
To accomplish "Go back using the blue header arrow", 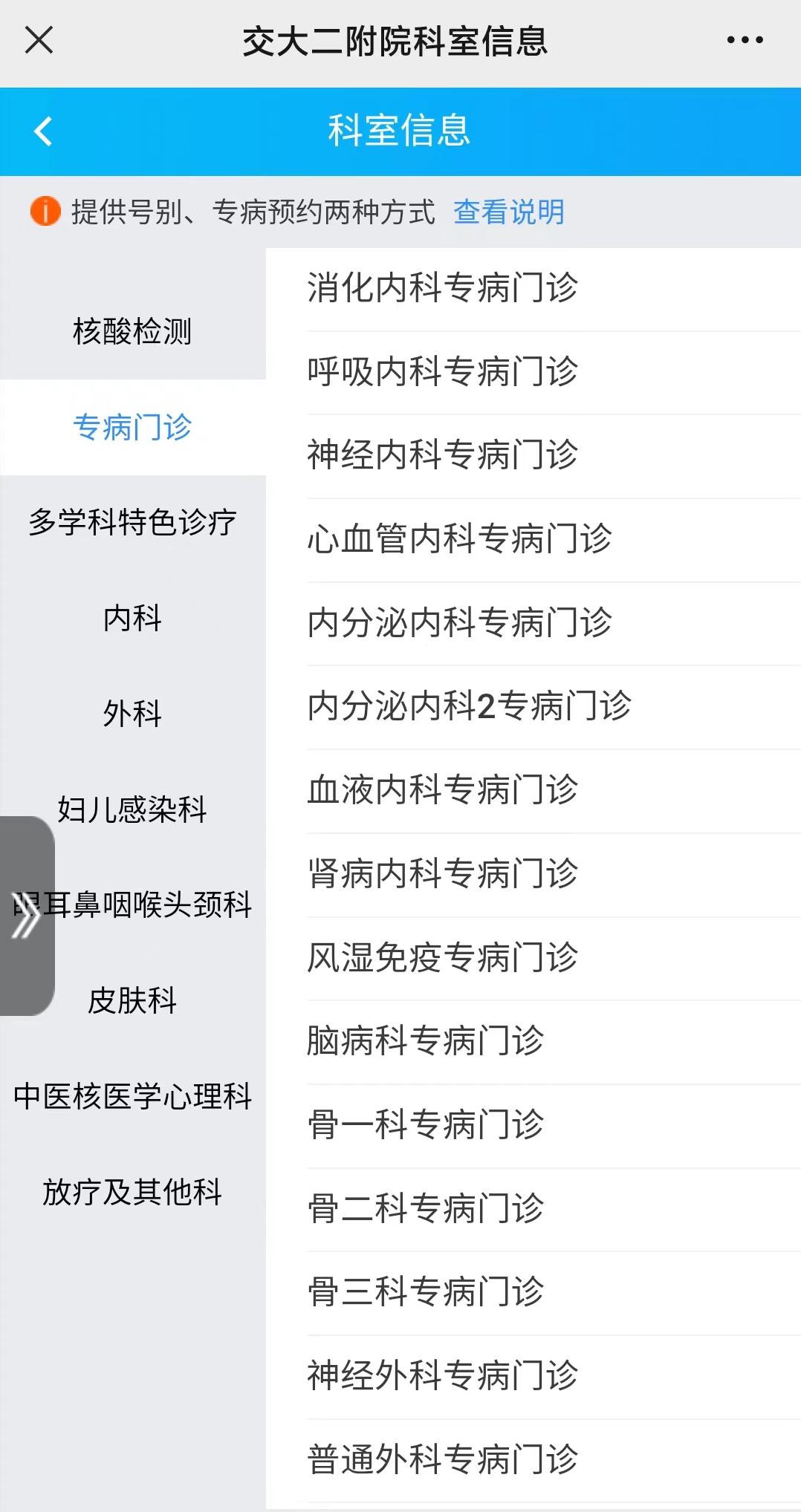I will tap(43, 131).
